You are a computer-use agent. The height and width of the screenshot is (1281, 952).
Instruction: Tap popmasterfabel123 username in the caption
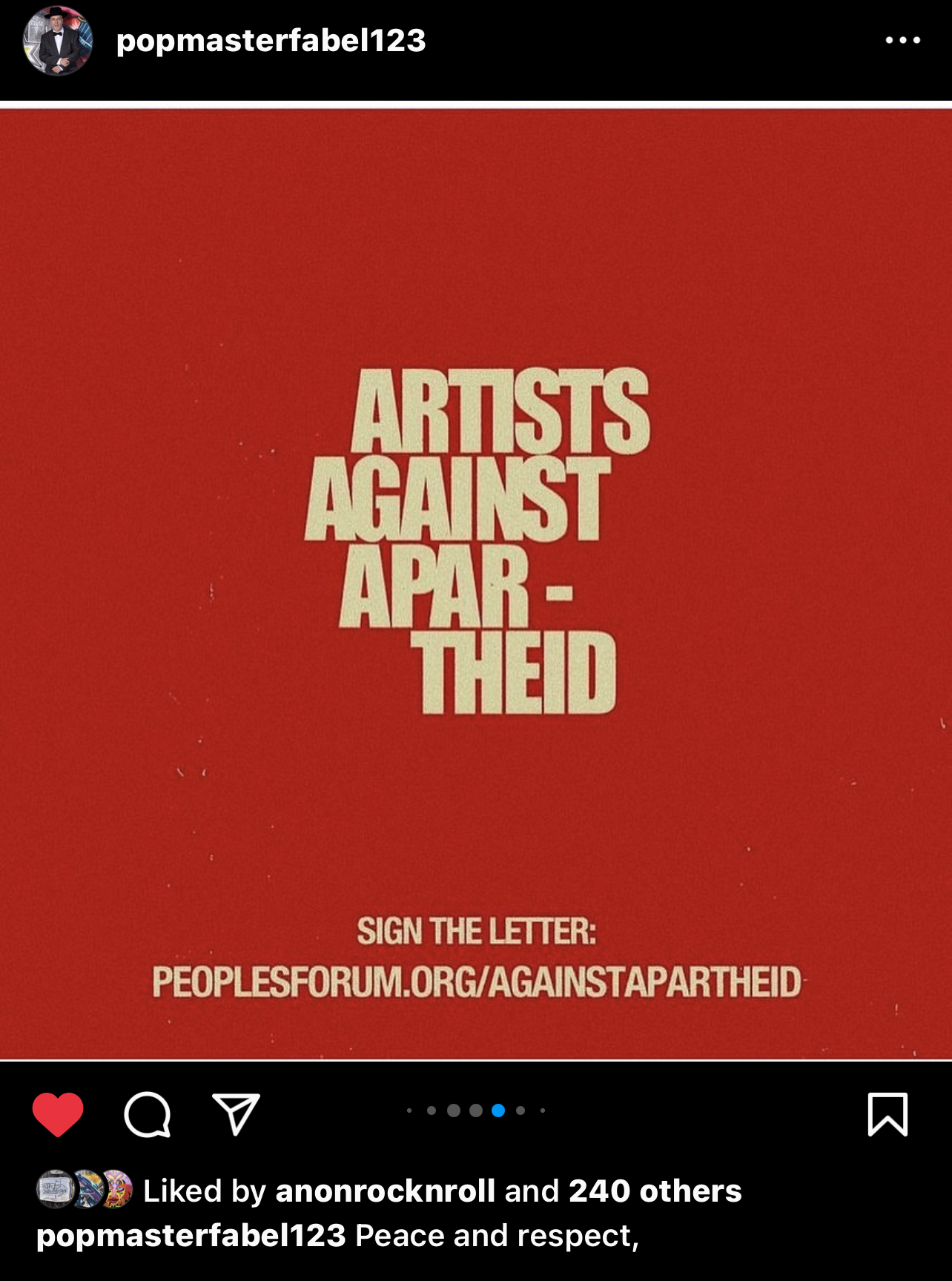[x=191, y=1235]
